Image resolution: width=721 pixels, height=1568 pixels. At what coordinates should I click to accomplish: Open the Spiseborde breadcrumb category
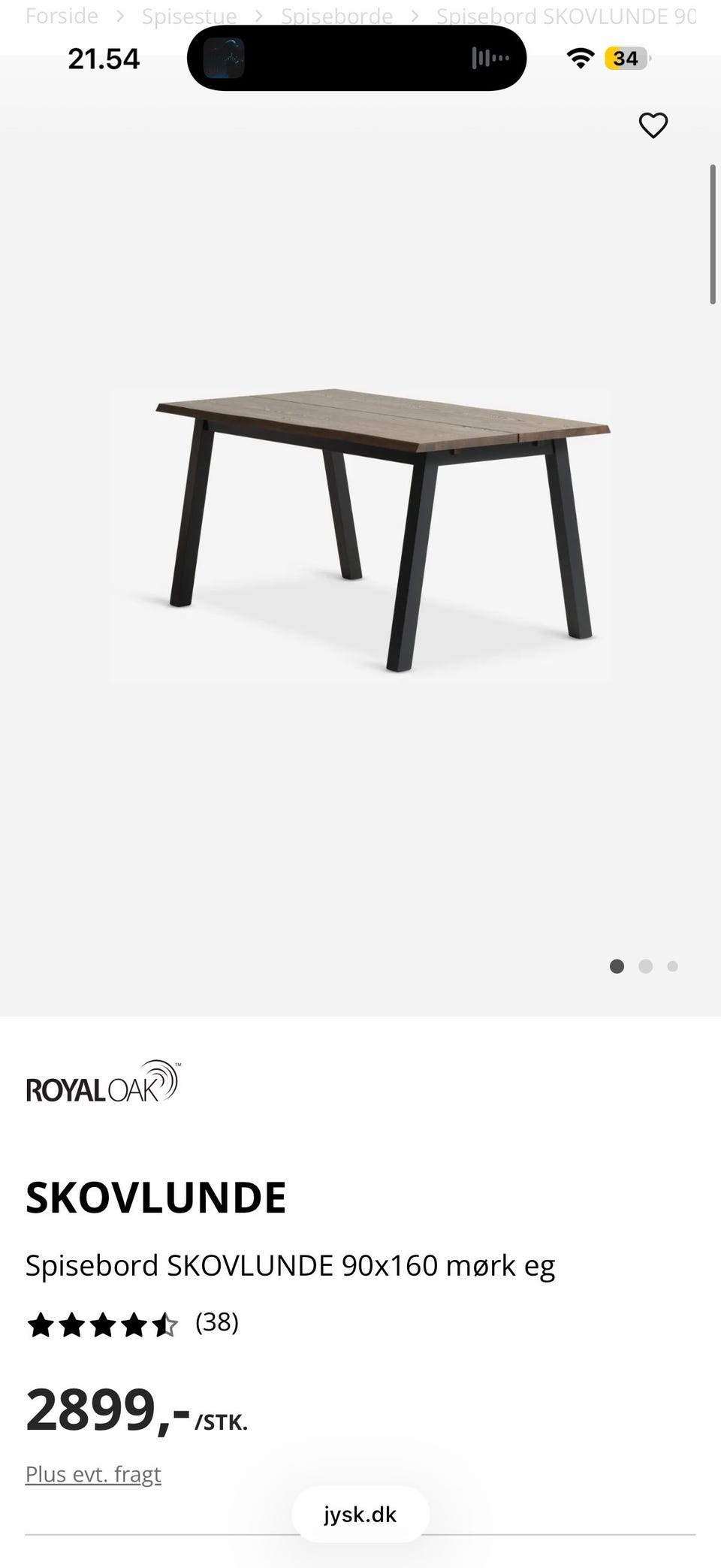(x=336, y=16)
